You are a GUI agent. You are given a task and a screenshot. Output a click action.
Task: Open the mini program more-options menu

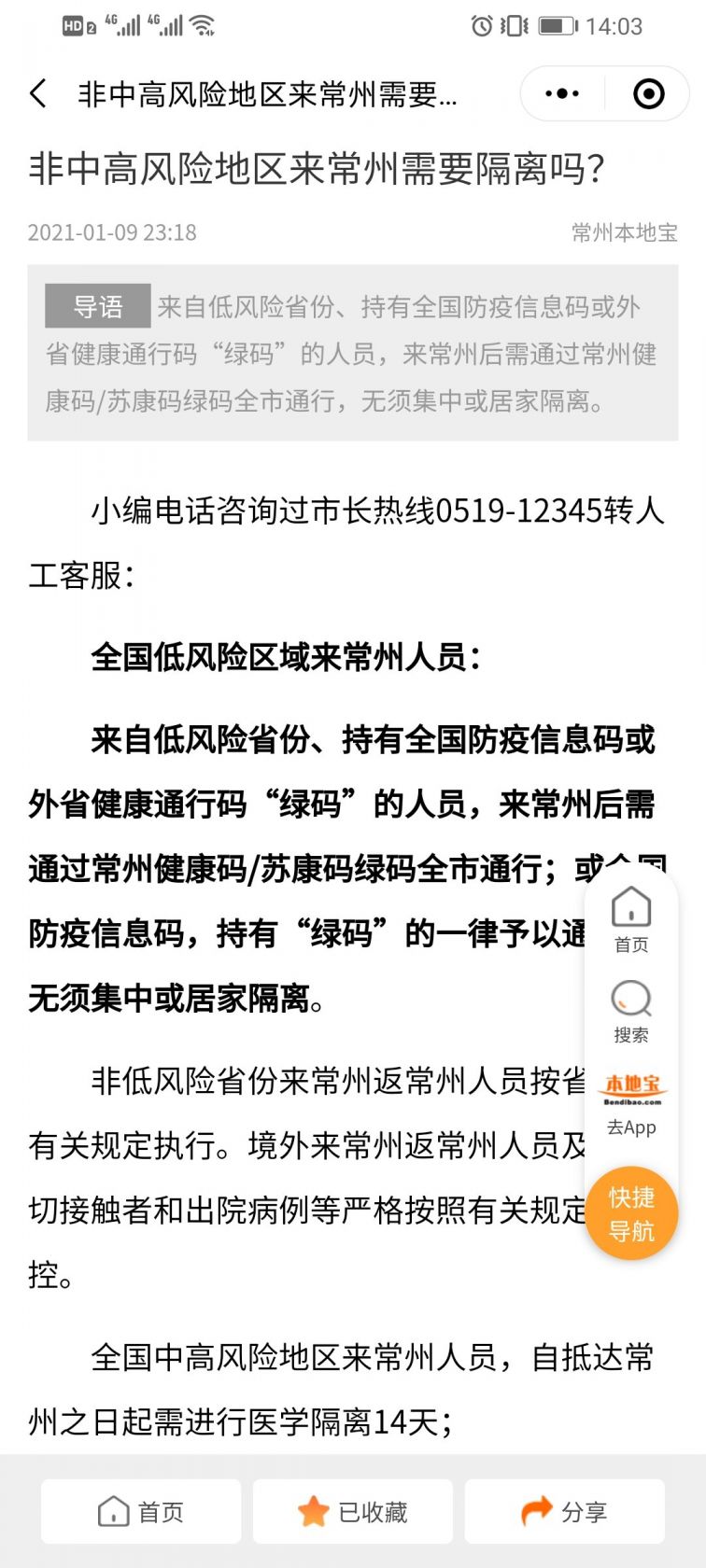tap(562, 93)
